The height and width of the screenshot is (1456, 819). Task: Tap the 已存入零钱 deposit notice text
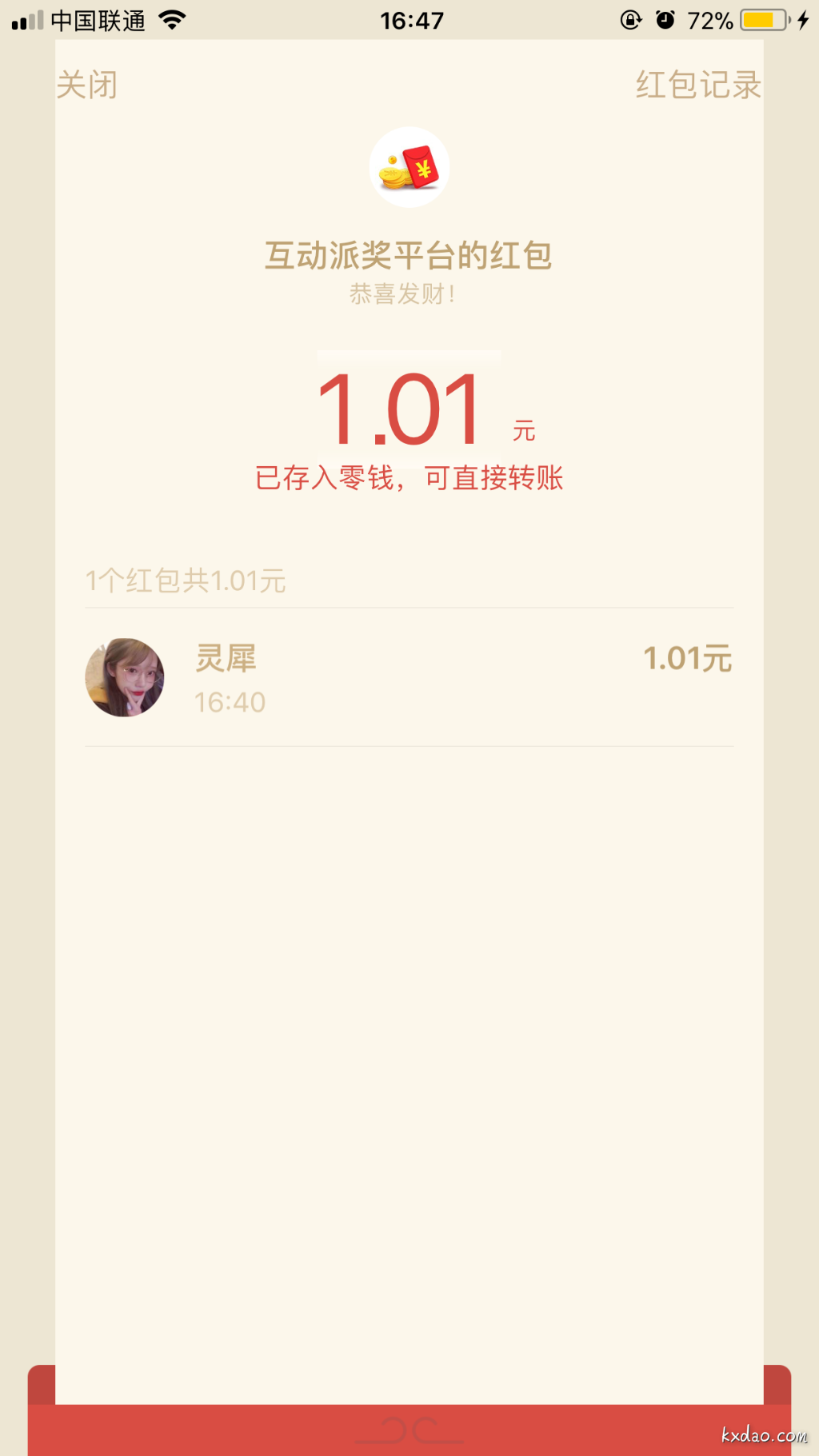pos(409,477)
